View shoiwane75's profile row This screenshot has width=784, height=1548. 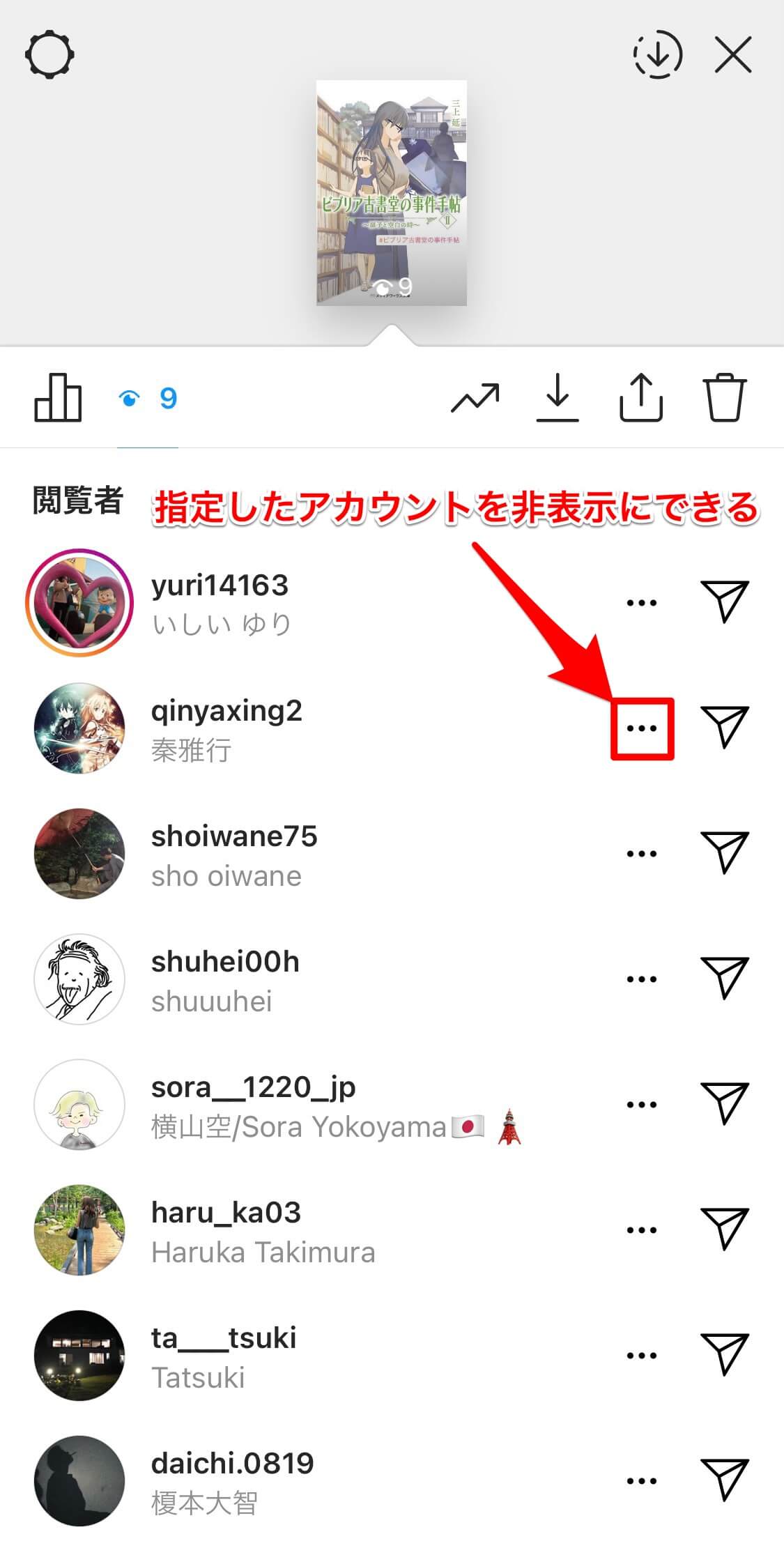[234, 854]
